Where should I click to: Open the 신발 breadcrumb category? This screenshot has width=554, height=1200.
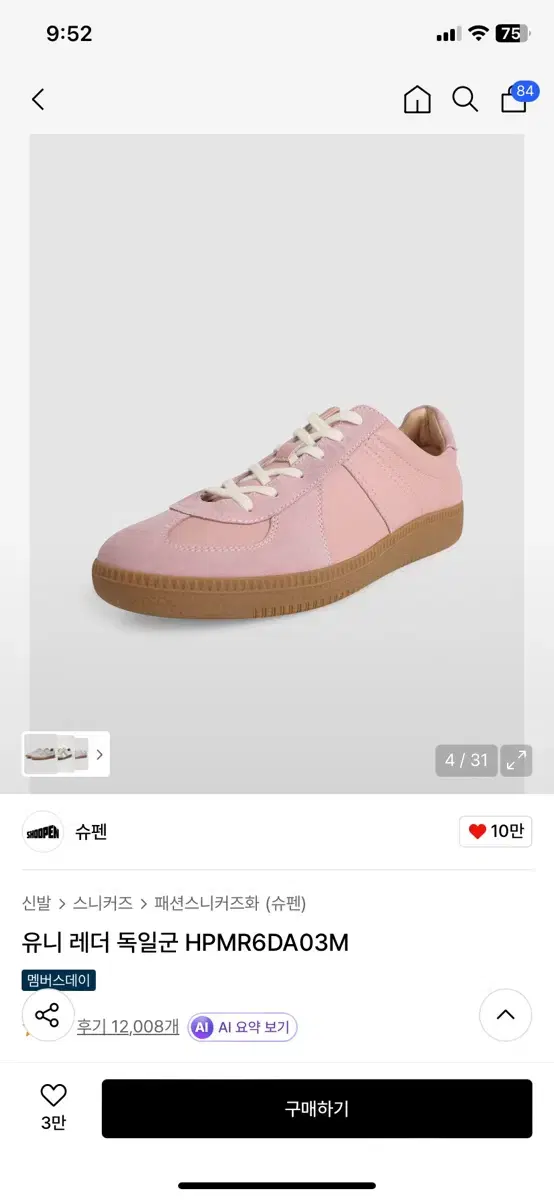tap(37, 903)
